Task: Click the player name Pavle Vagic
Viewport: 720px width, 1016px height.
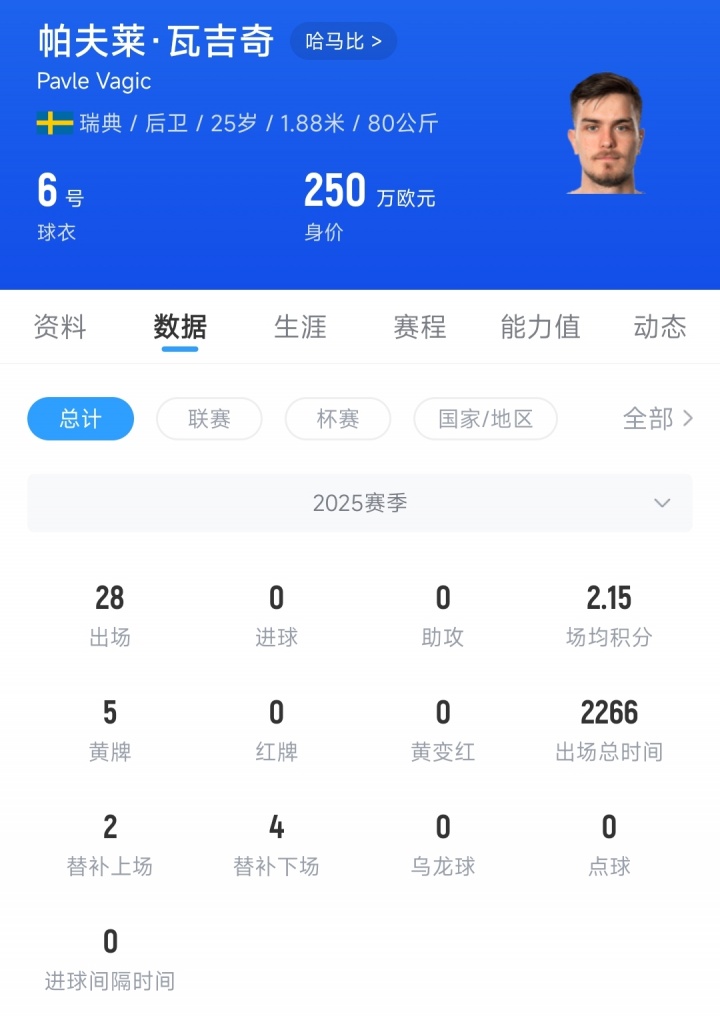Action: [95, 81]
